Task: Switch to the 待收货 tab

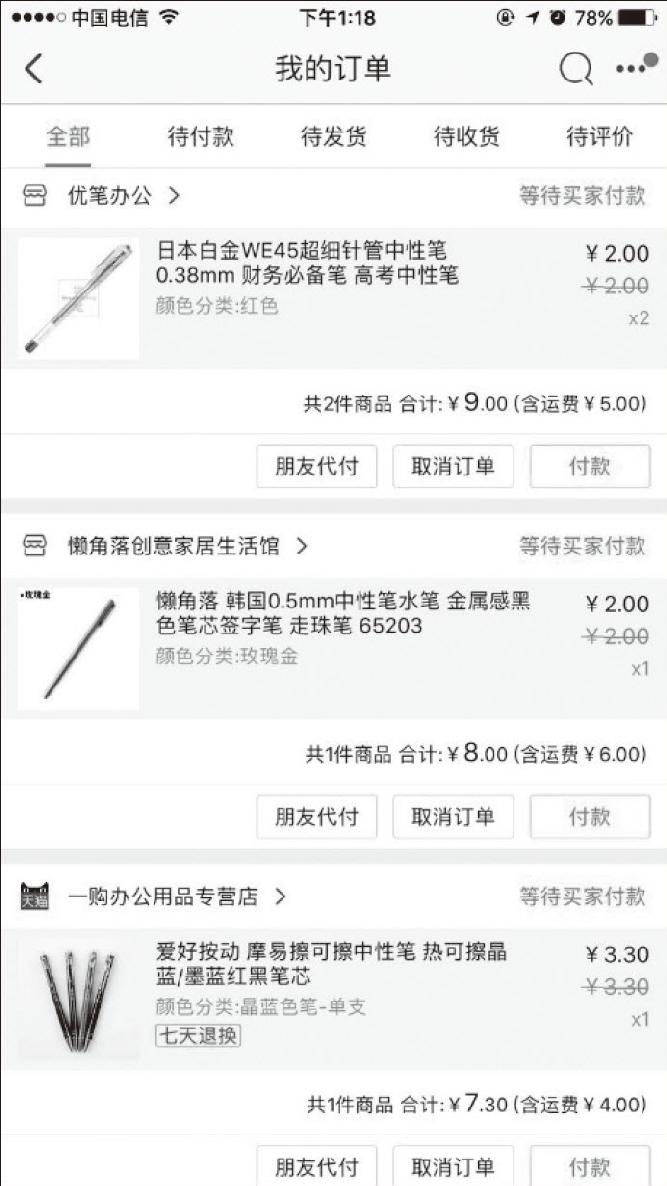Action: pos(467,137)
